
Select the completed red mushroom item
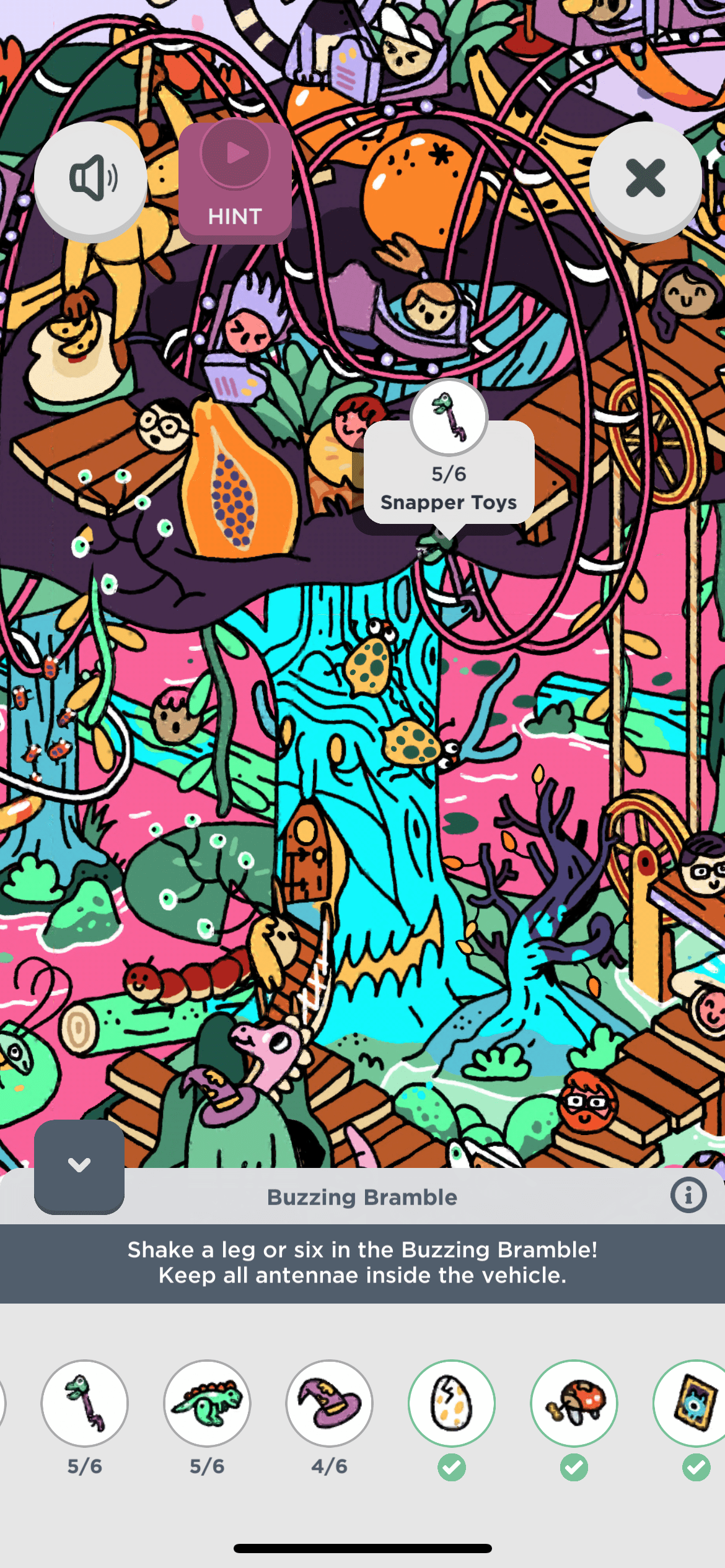(x=574, y=1403)
